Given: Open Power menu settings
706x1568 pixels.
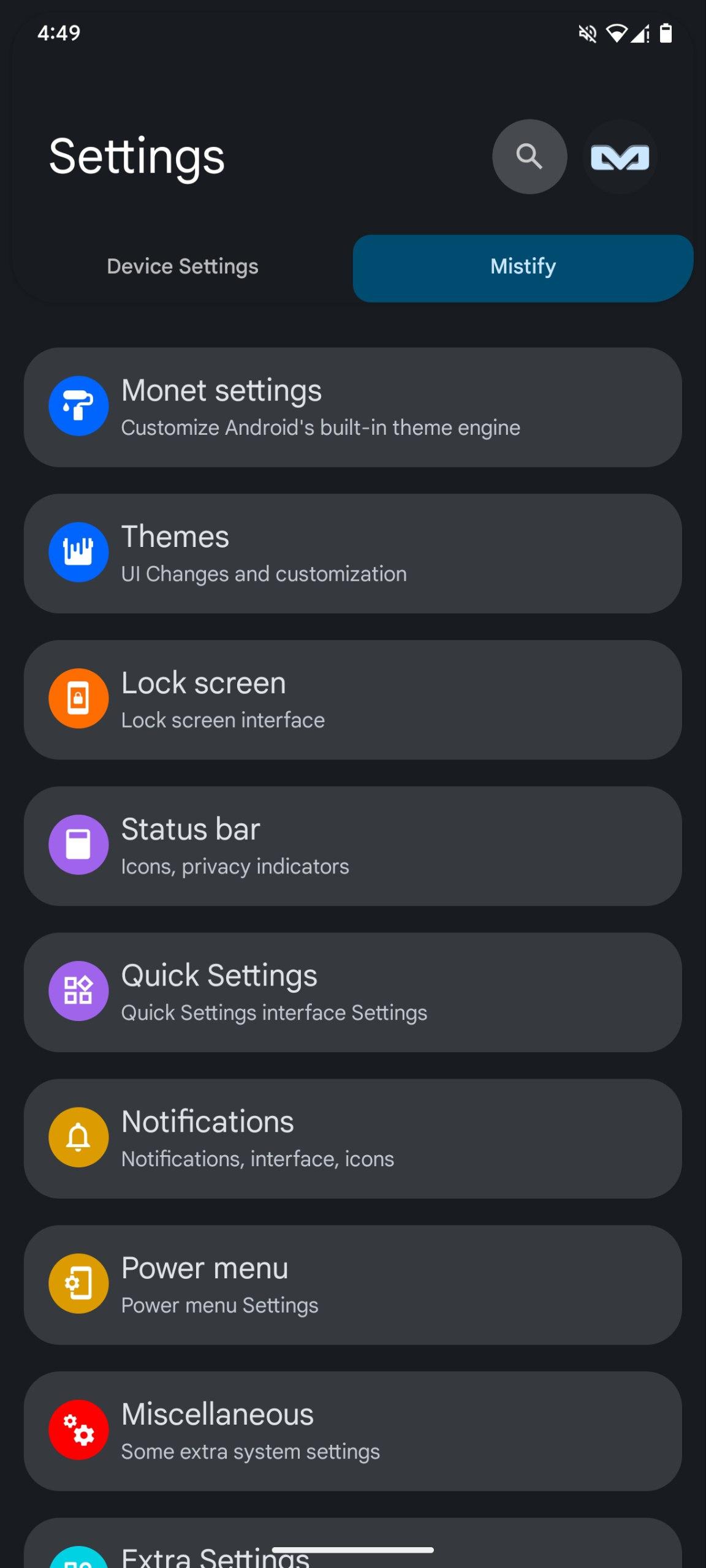Looking at the screenshot, I should [352, 1285].
